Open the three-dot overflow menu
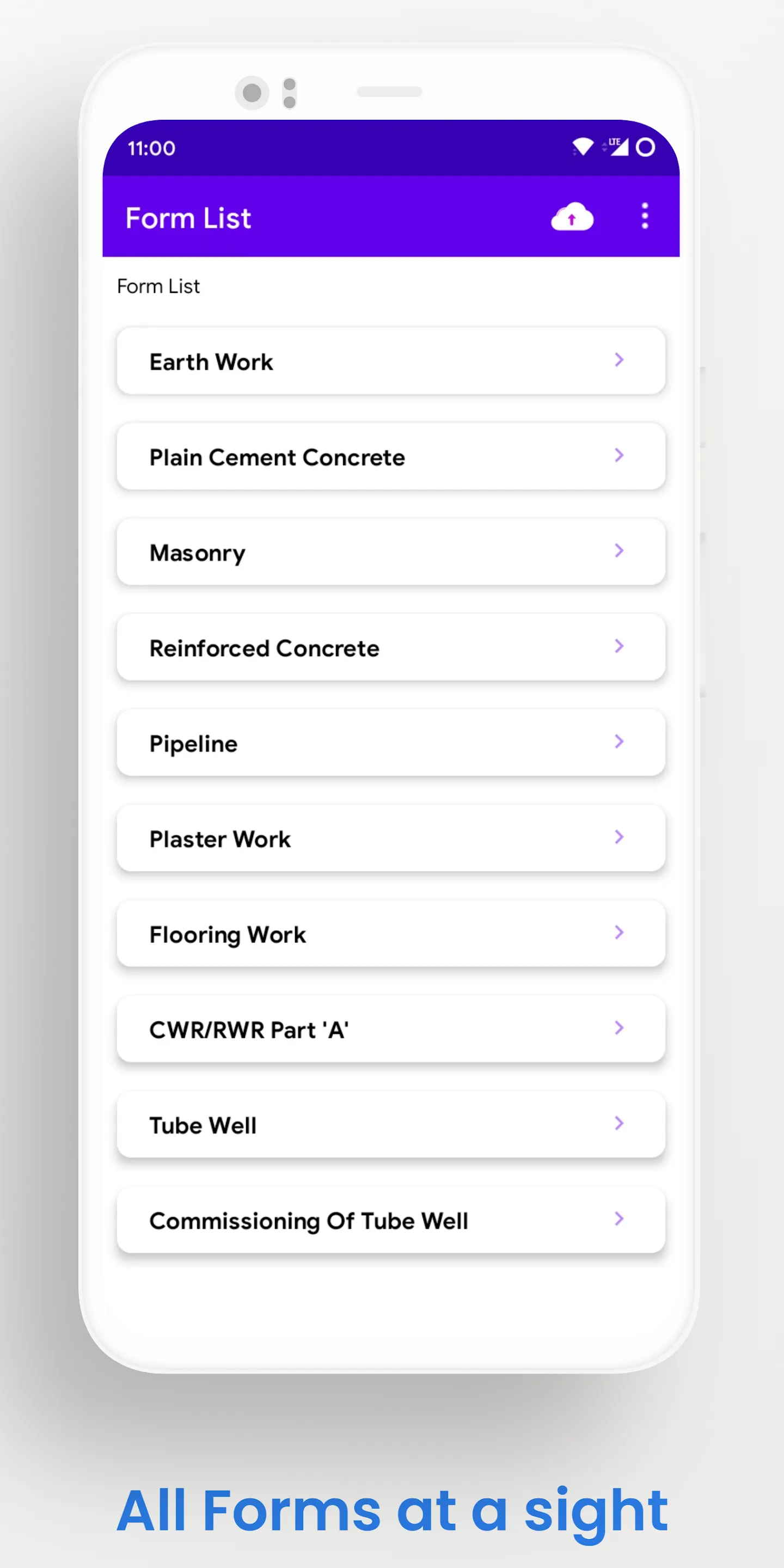Viewport: 784px width, 1568px height. pyautogui.click(x=644, y=216)
